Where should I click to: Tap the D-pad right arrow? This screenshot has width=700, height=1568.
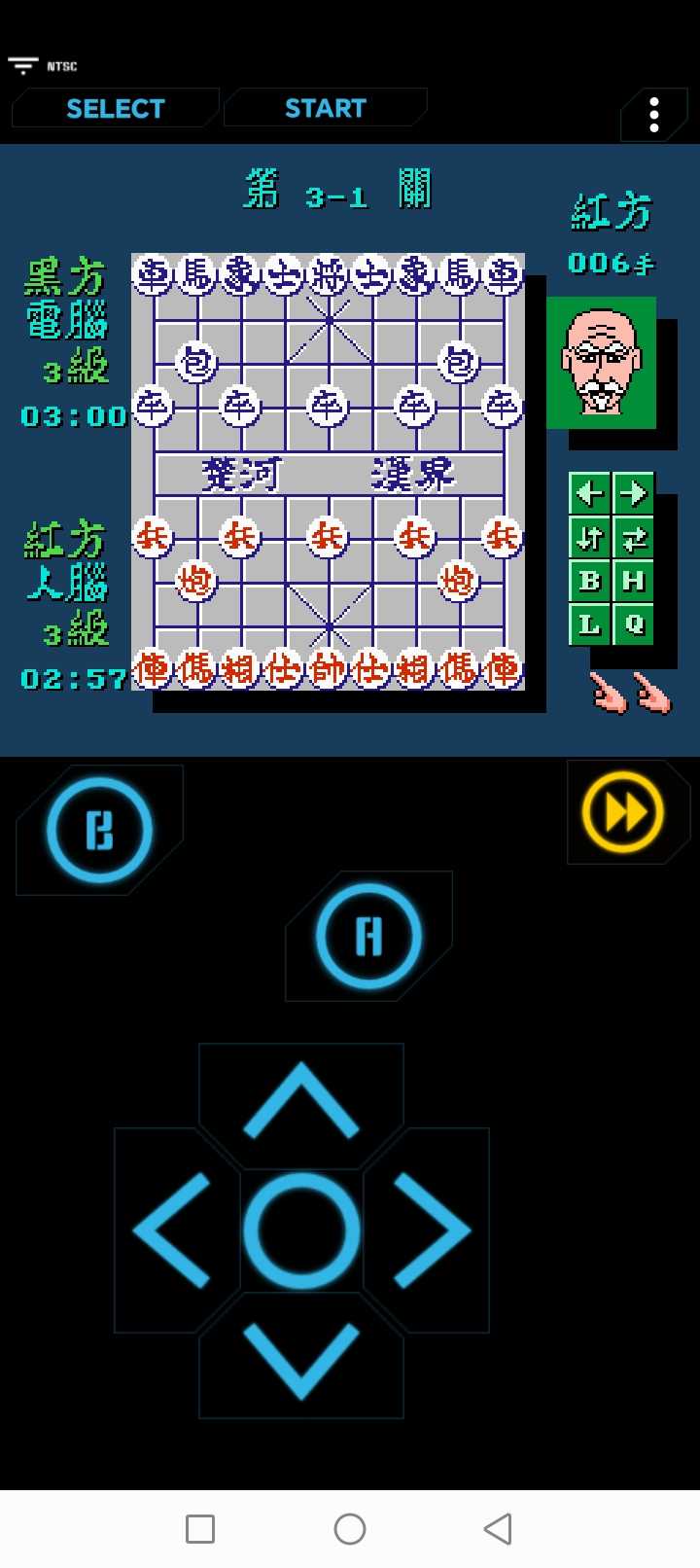[x=431, y=1230]
